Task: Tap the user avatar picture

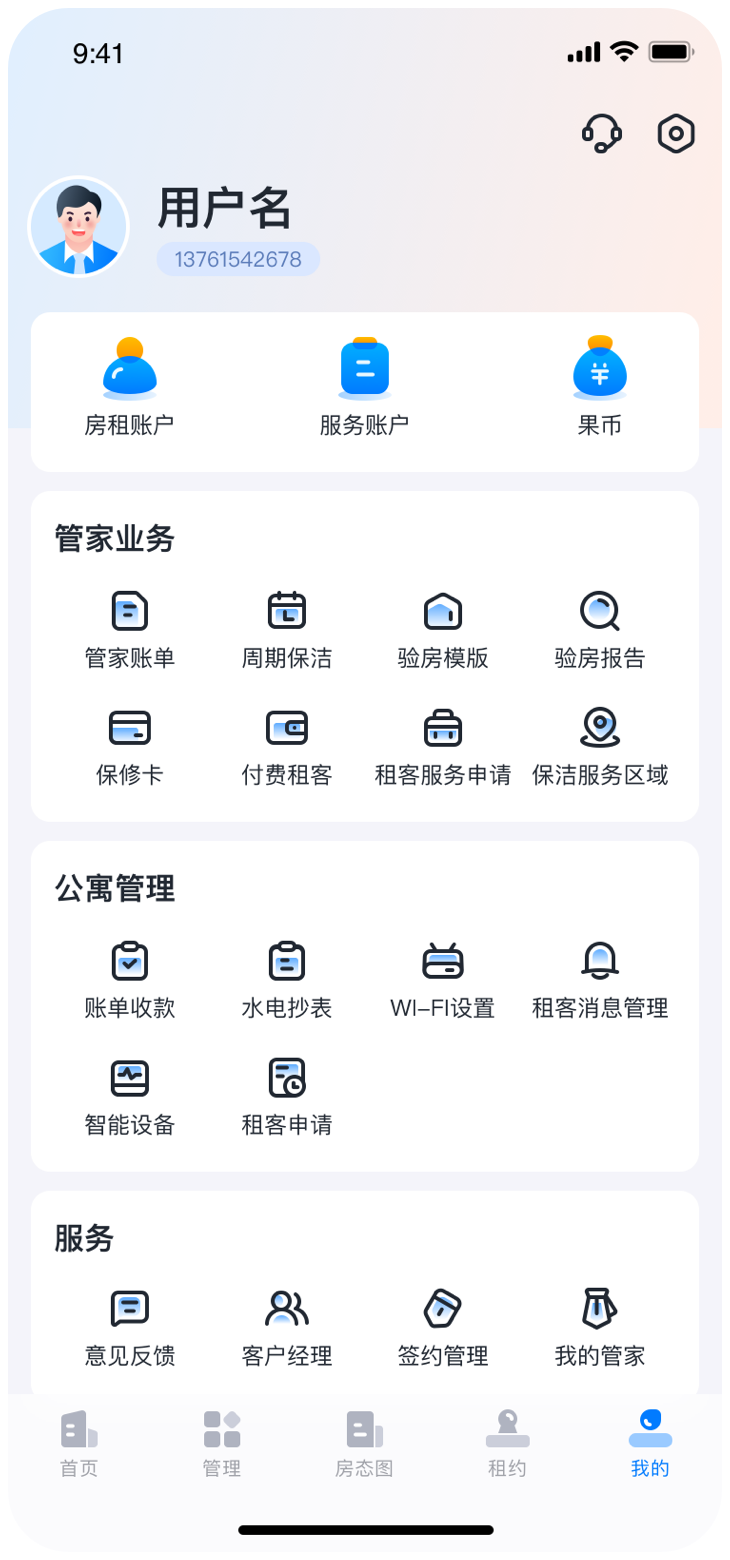Action: coord(78,227)
